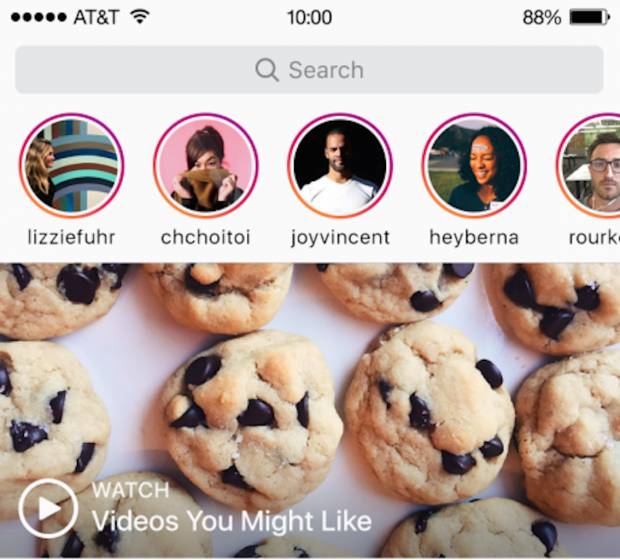This screenshot has width=620, height=560.
Task: Open lizziefuhr's story
Action: (72, 165)
